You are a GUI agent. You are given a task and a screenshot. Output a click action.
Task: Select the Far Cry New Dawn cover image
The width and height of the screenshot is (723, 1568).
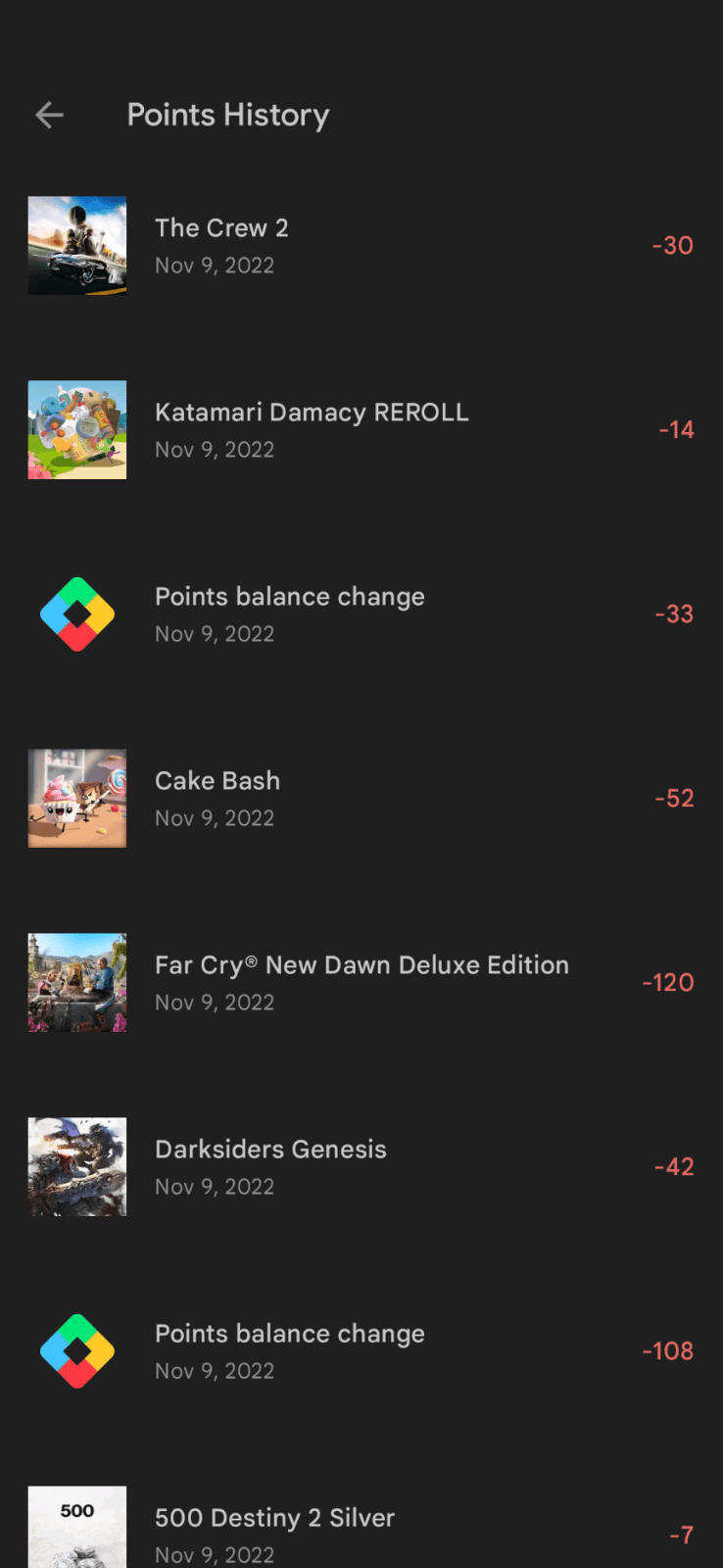coord(77,982)
